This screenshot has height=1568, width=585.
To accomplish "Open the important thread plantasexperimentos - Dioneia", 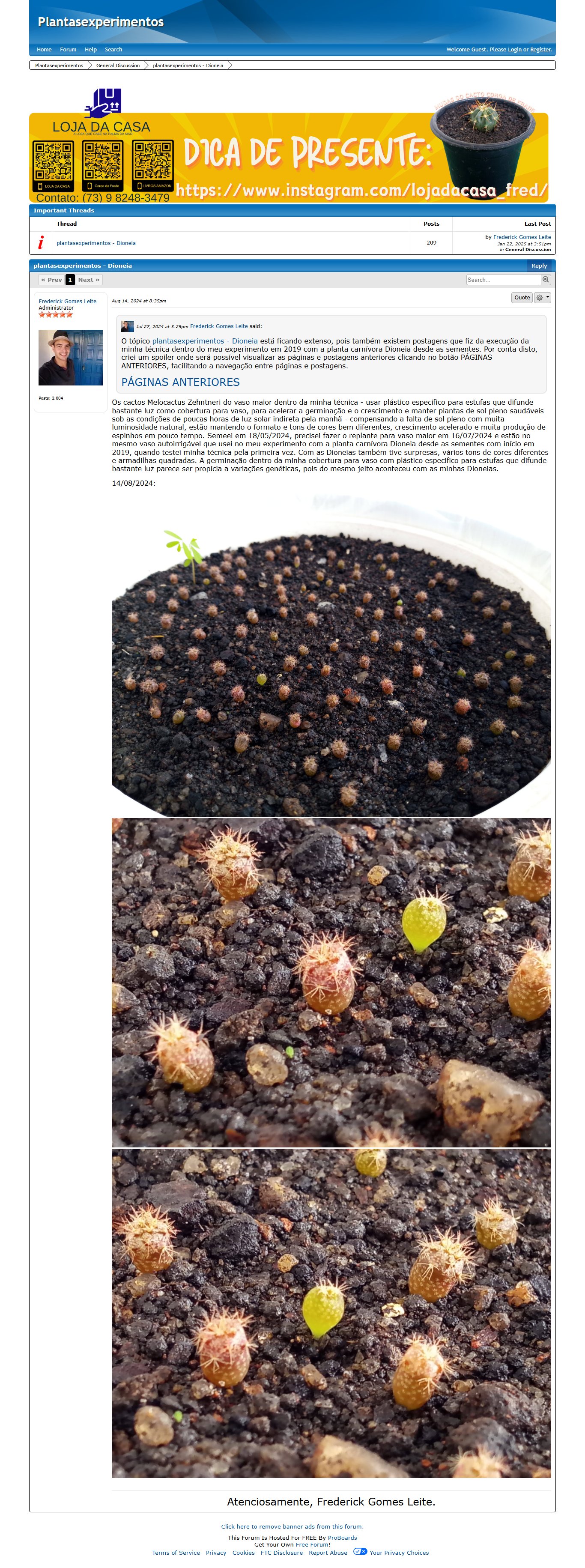I will tap(96, 243).
